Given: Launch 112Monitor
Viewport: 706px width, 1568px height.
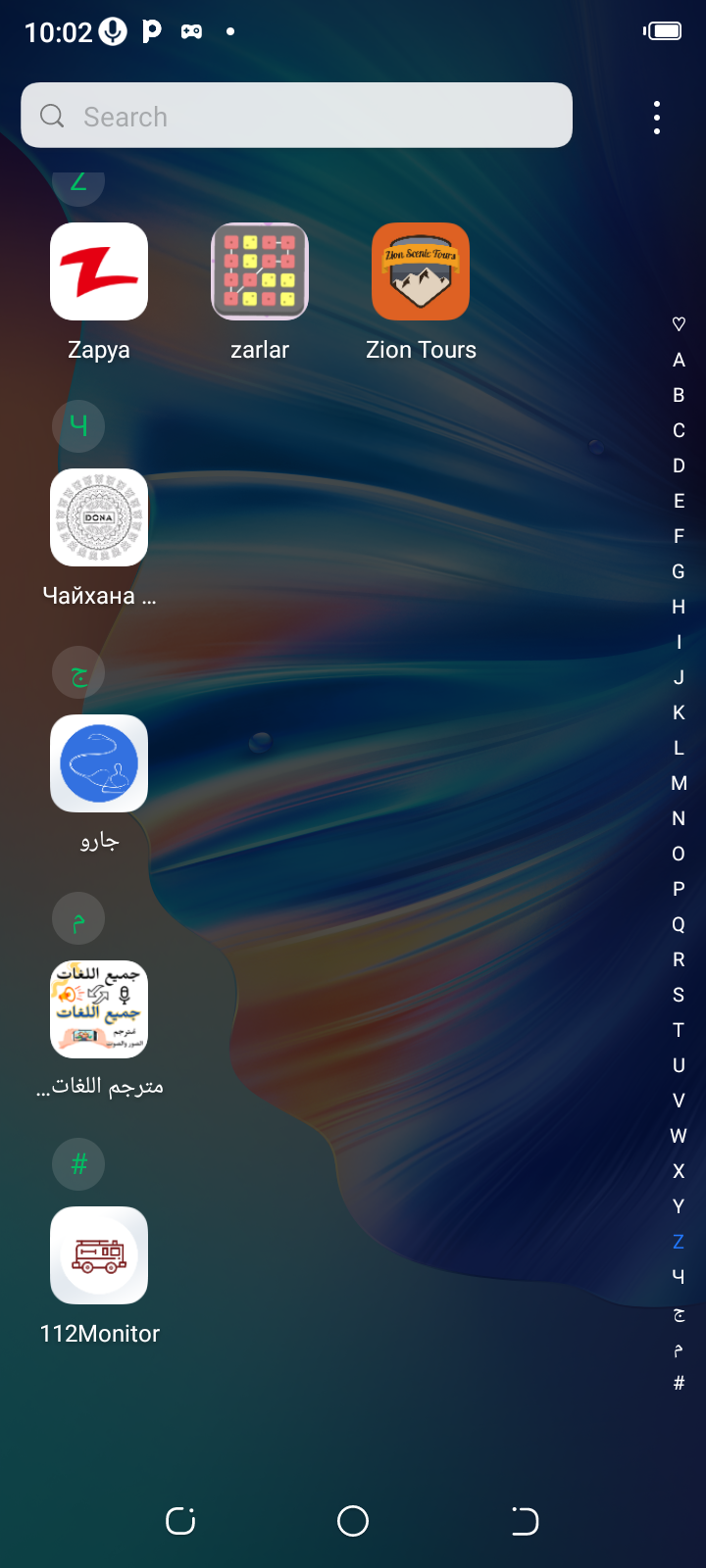Looking at the screenshot, I should point(99,1256).
